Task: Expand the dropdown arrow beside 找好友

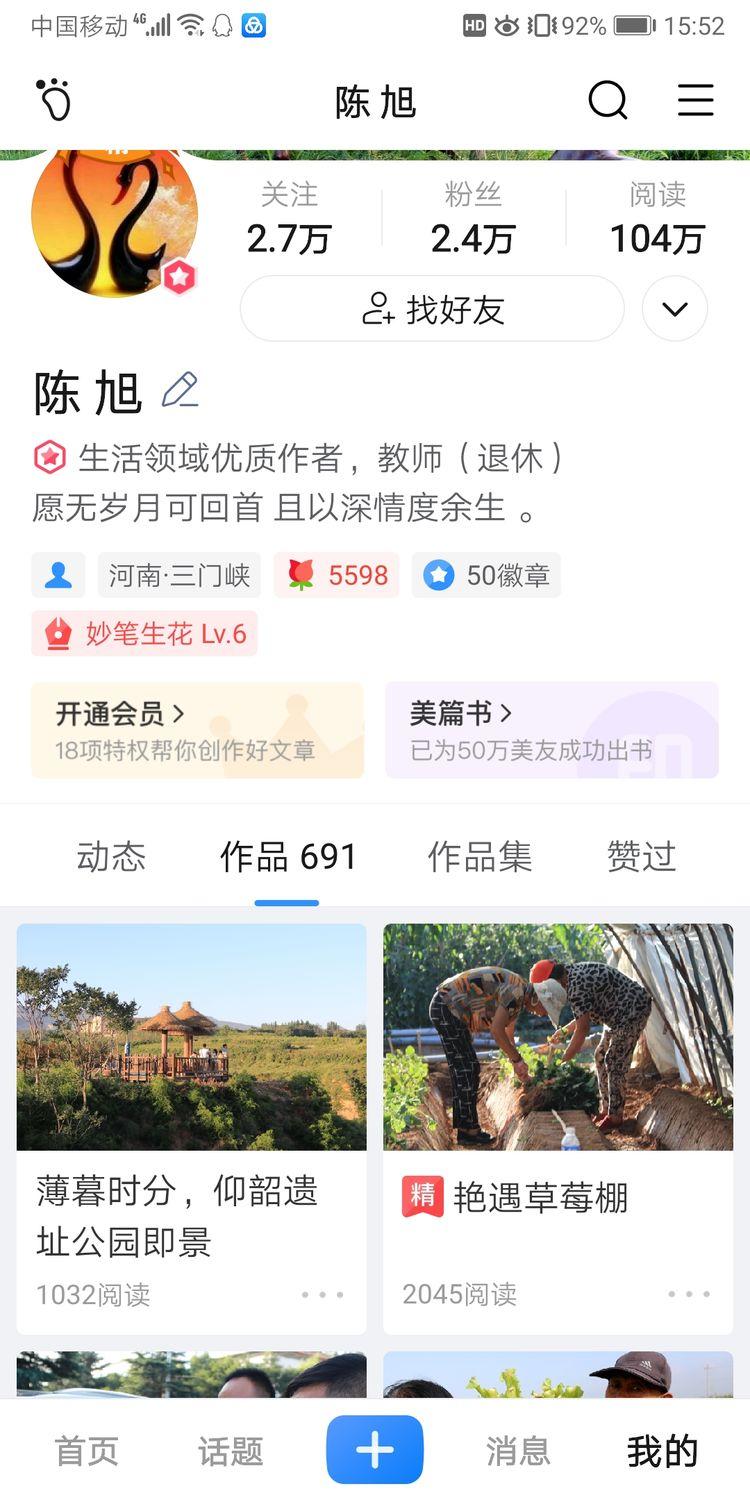Action: click(675, 309)
